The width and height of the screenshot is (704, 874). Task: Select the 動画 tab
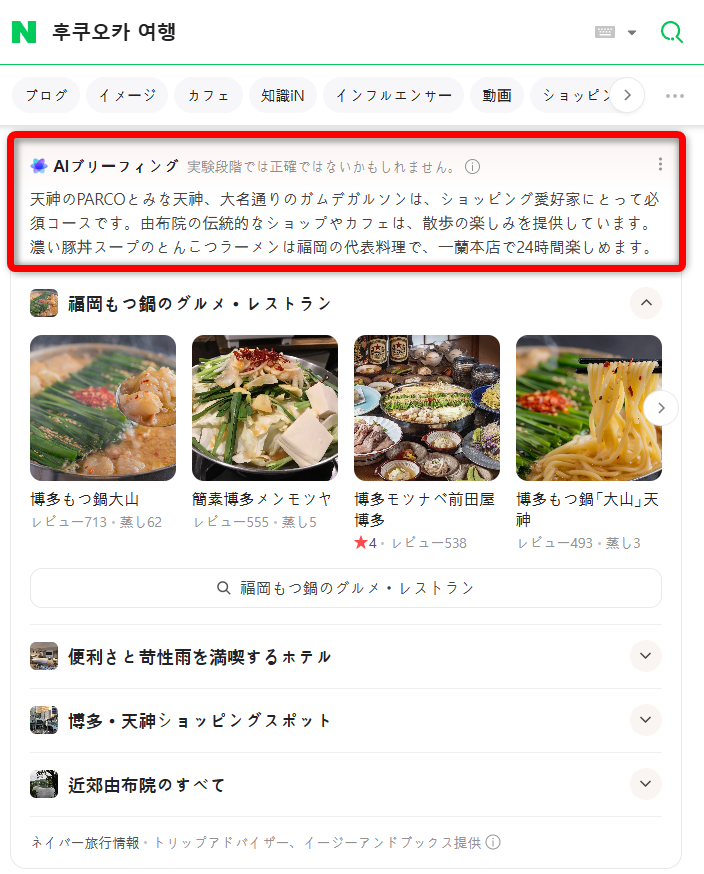(496, 95)
